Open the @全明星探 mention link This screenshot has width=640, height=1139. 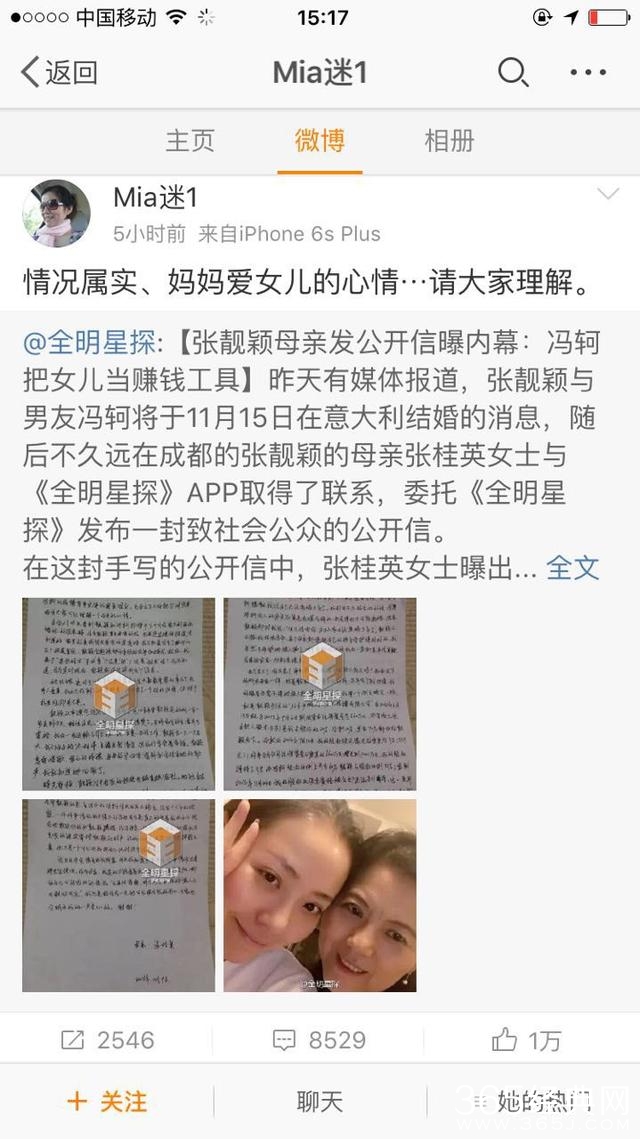[x=89, y=344]
